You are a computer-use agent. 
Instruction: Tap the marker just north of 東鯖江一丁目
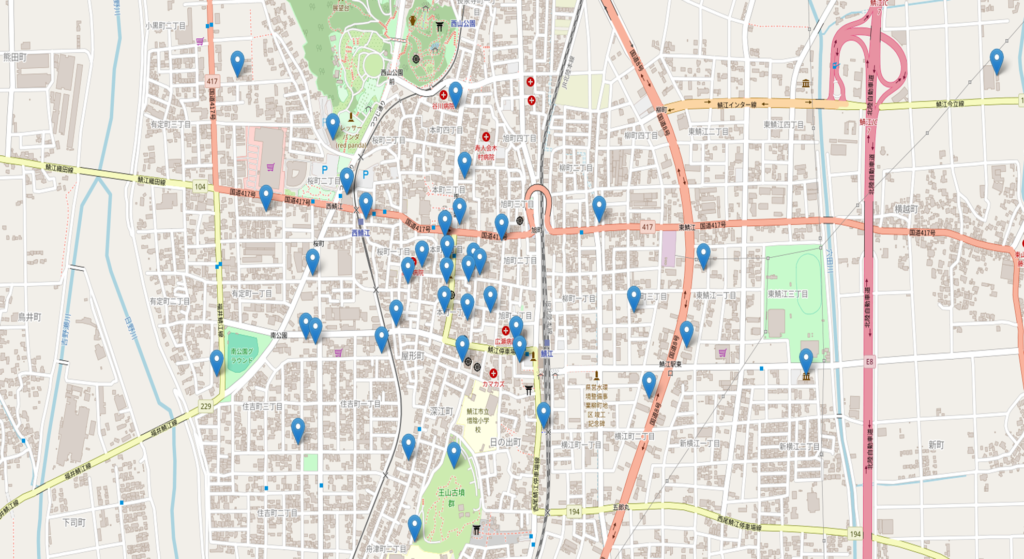[703, 256]
